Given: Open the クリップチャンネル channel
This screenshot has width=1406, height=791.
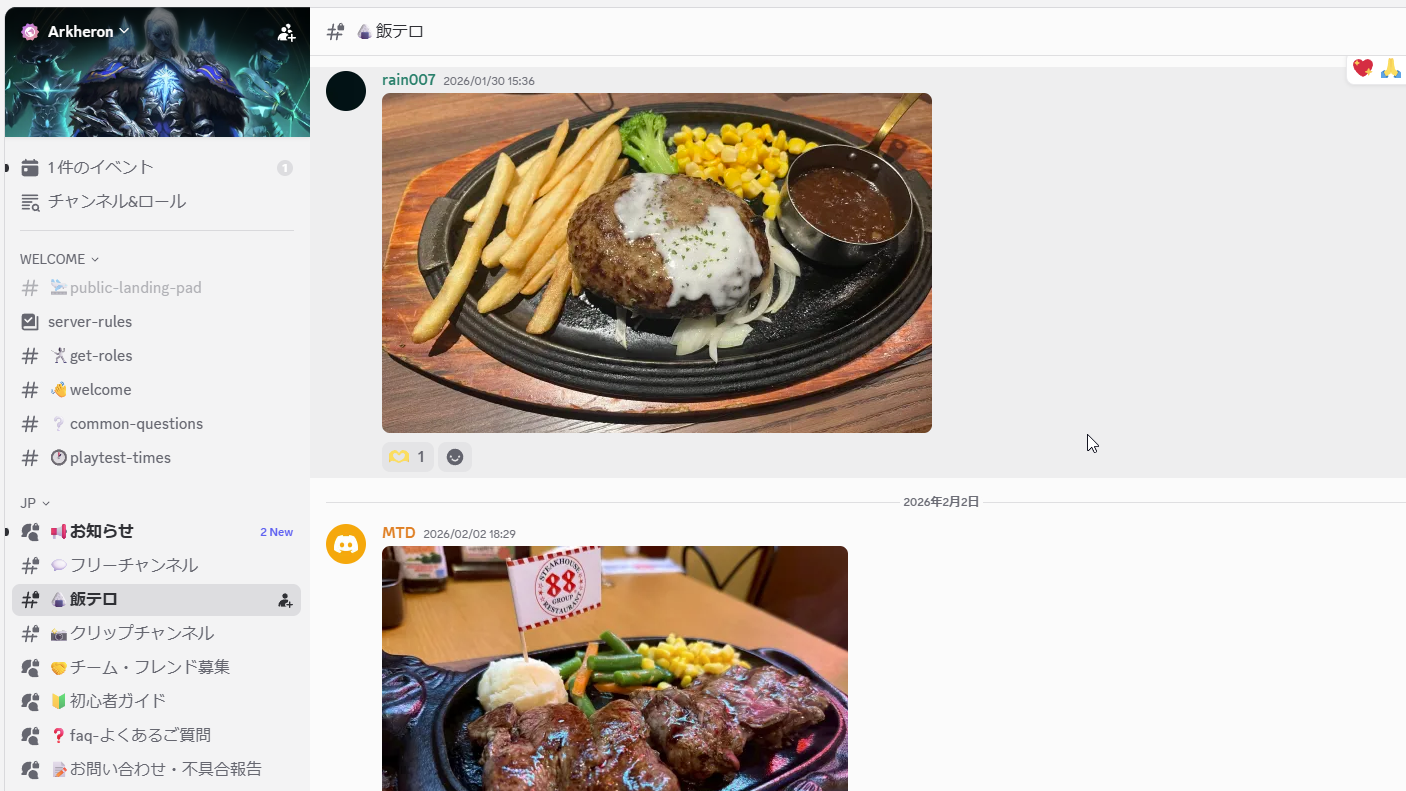Looking at the screenshot, I should 141,634.
